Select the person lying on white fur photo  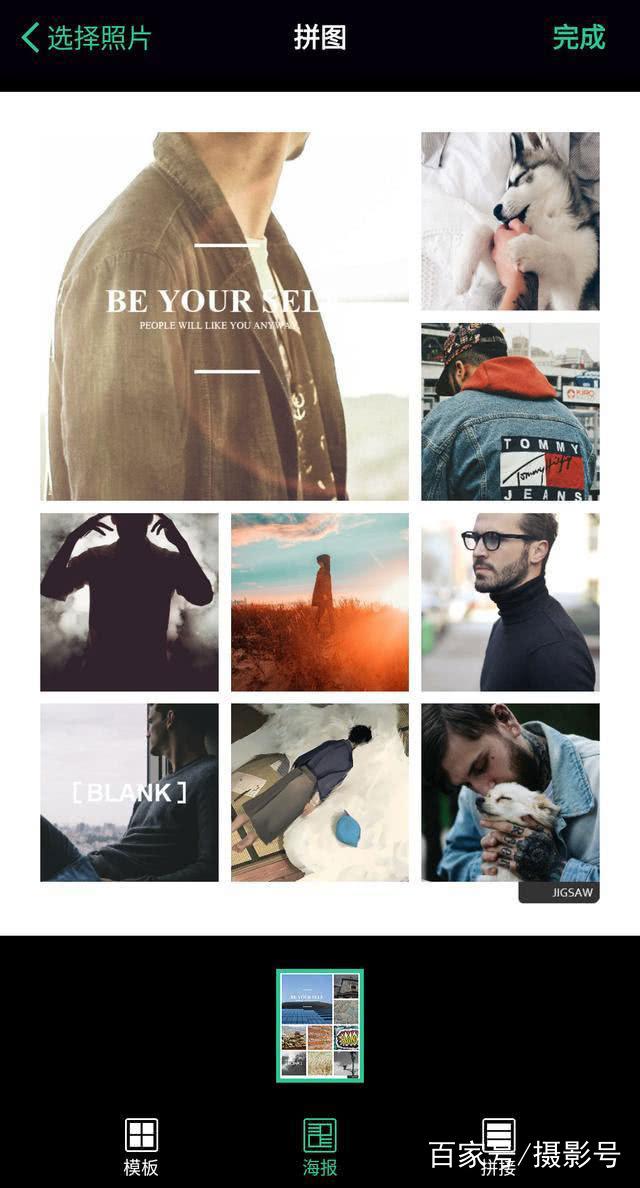(x=320, y=793)
